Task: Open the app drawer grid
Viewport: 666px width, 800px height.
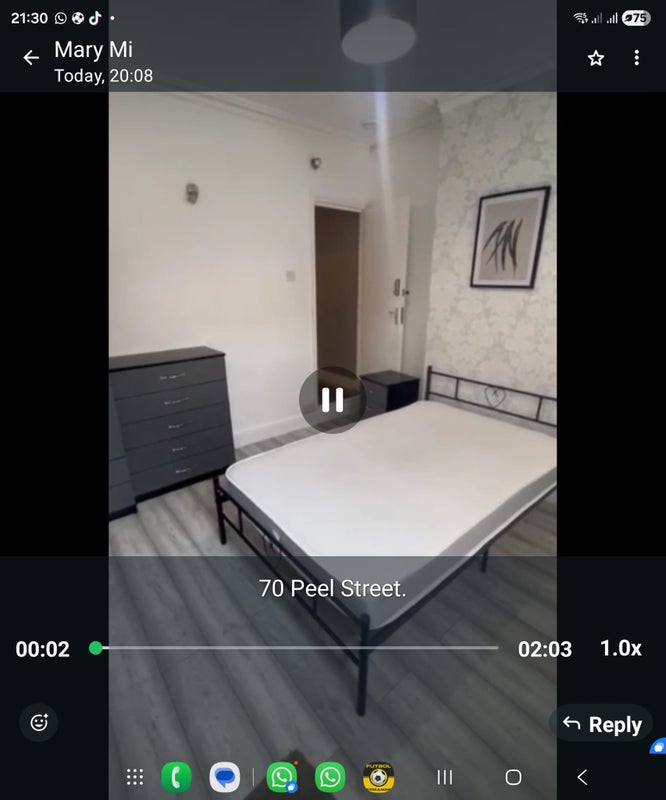Action: point(135,777)
